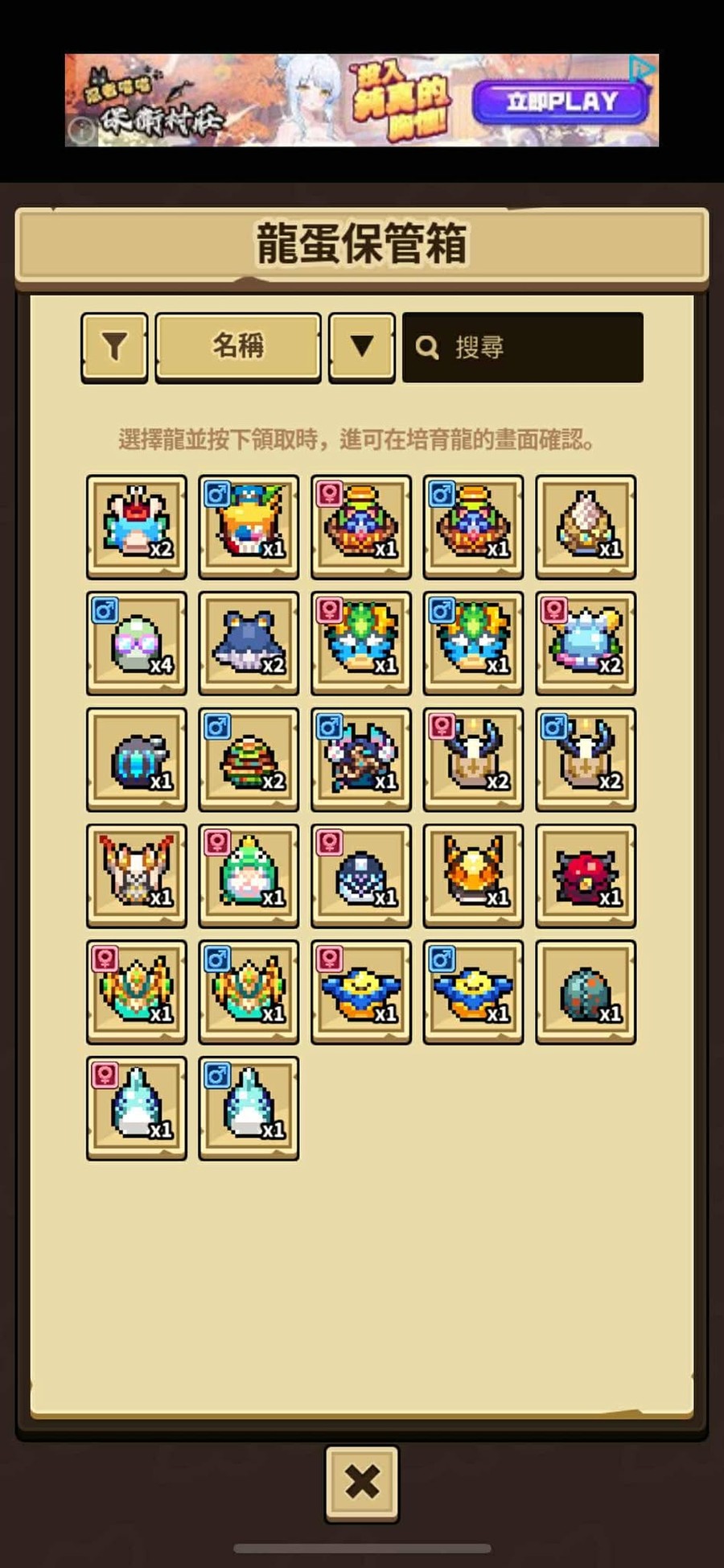The image size is (724, 1568).
Task: Pick the female white-blue flame egg
Action: 137,1108
